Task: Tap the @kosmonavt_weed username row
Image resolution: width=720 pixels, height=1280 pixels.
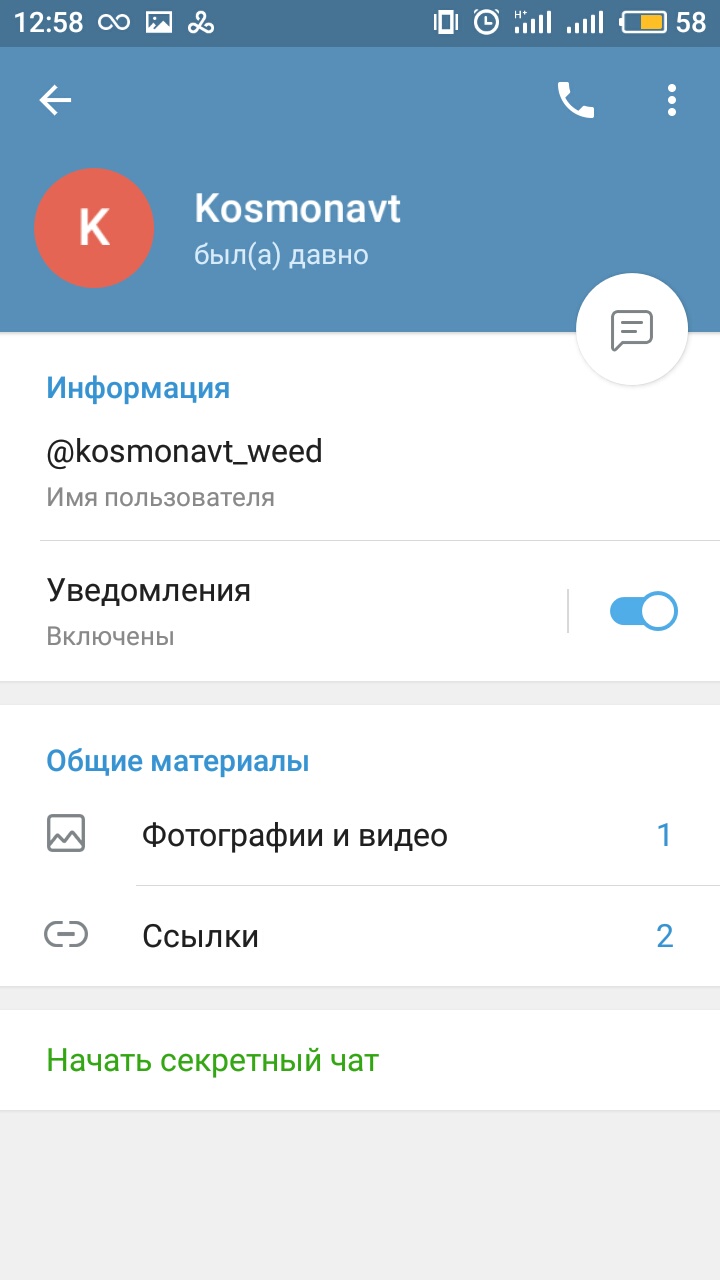Action: pos(360,474)
